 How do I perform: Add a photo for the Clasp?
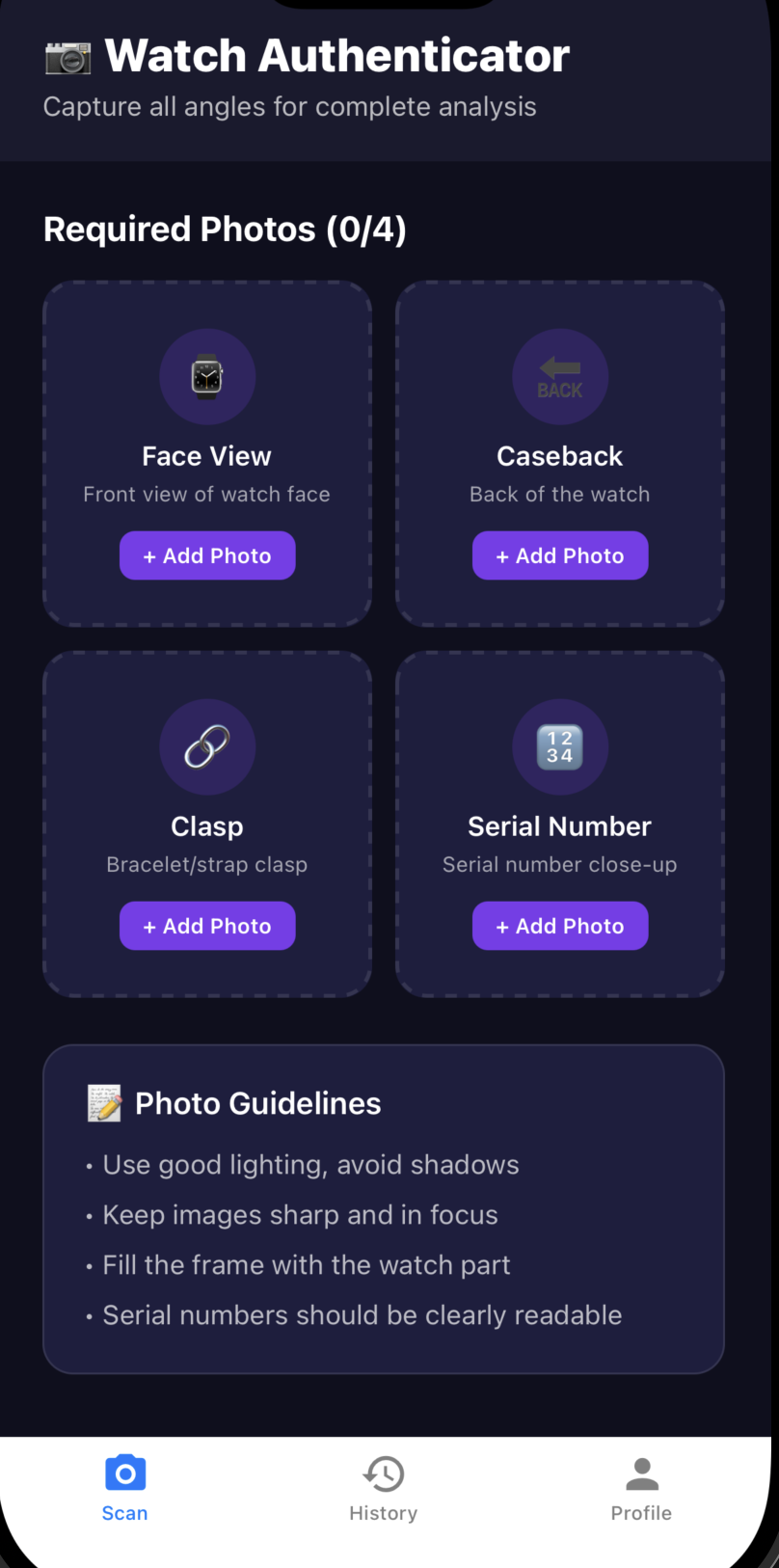click(x=207, y=926)
